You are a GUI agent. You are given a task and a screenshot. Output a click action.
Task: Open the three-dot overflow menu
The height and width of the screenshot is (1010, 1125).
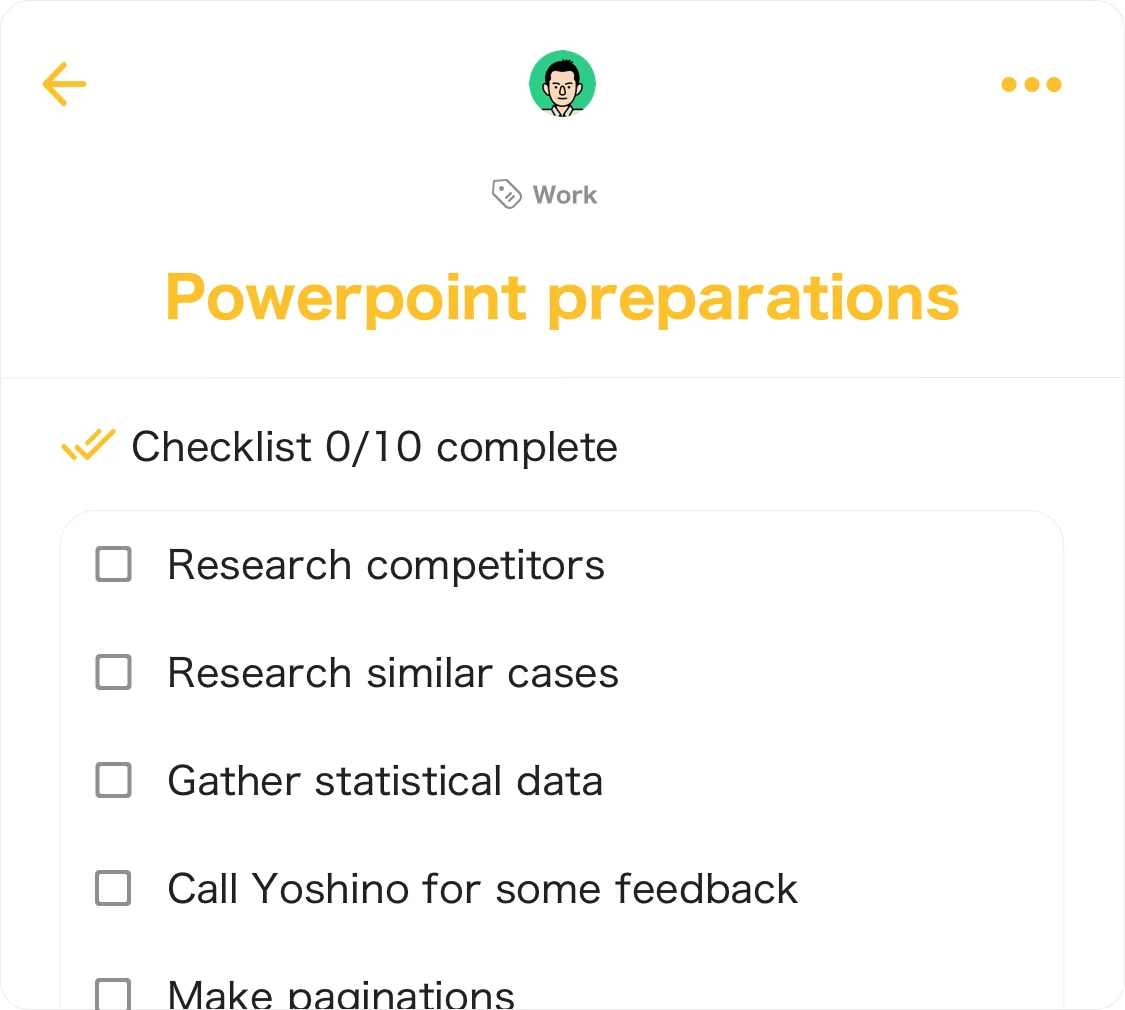(x=1031, y=85)
